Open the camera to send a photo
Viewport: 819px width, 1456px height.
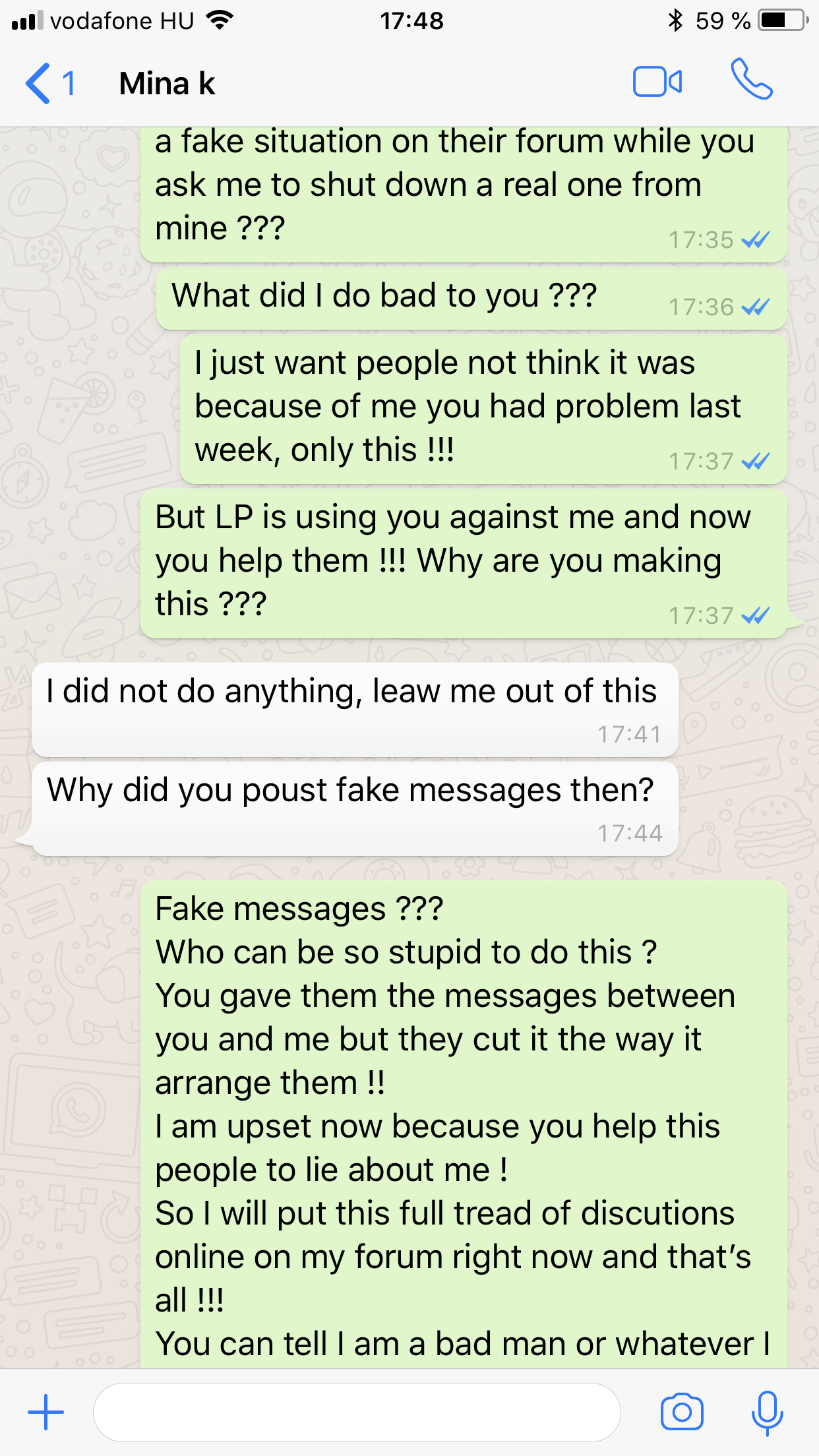click(x=682, y=1412)
